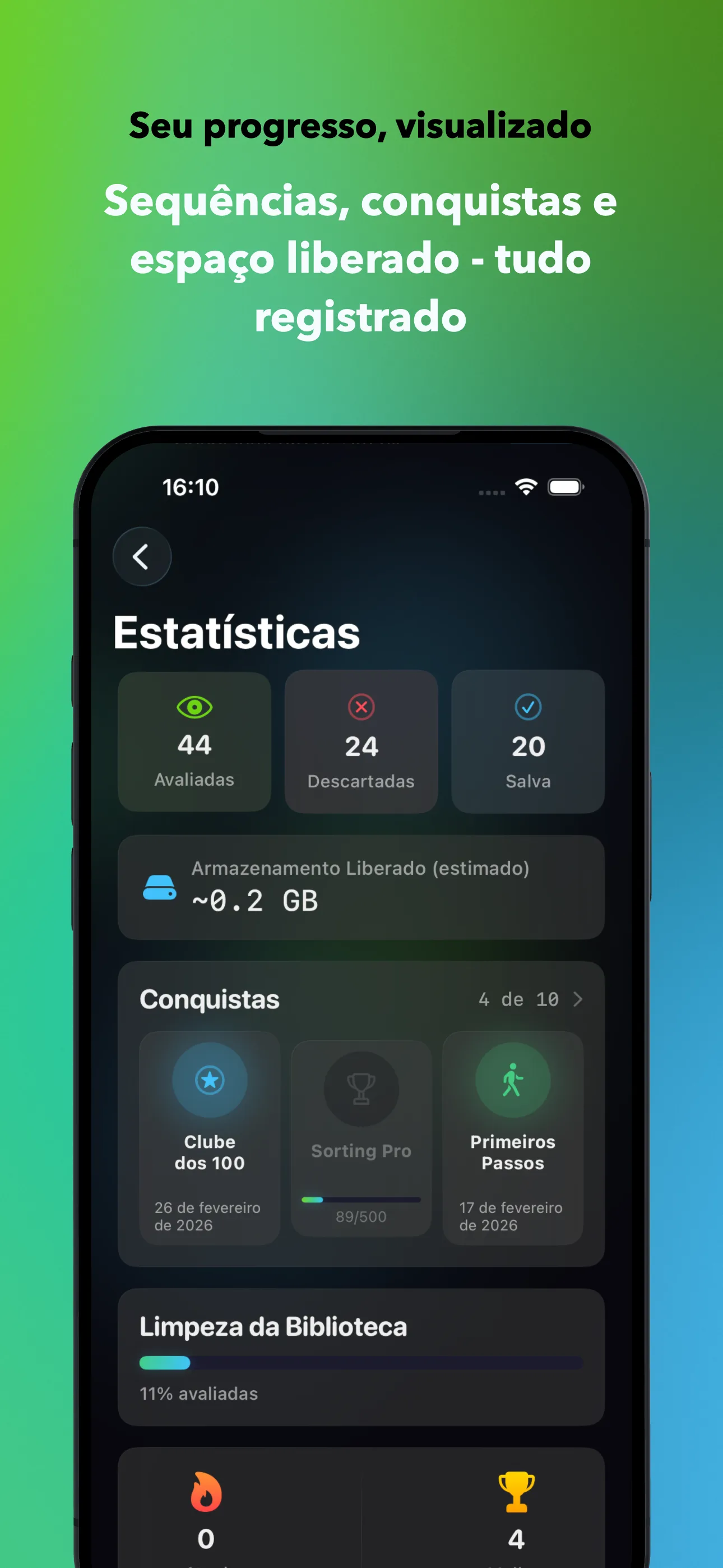
Task: Select the battery indicator in the status bar
Action: coord(567,487)
